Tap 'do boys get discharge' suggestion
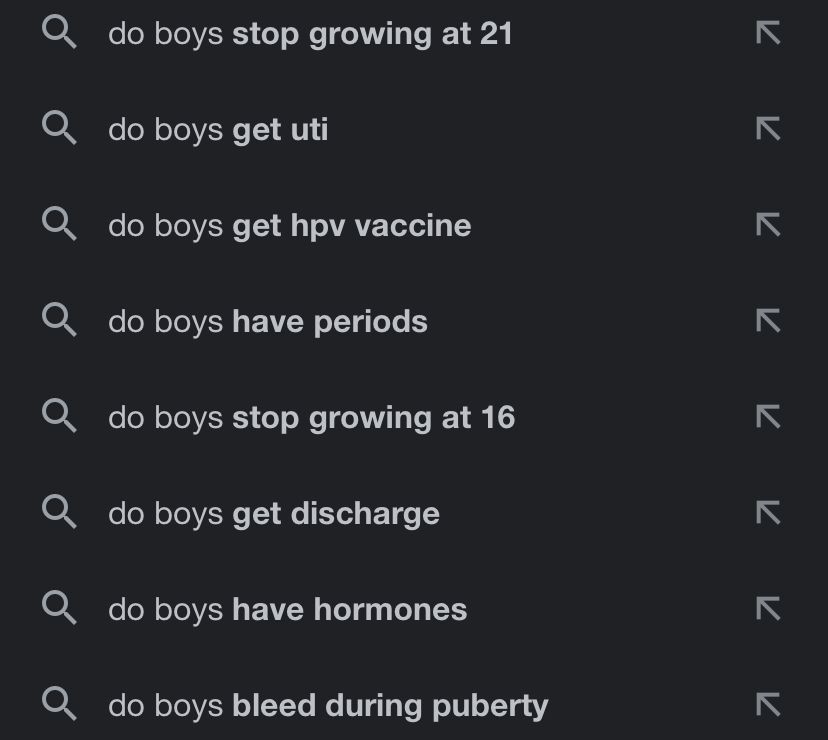The width and height of the screenshot is (828, 740). tap(274, 514)
